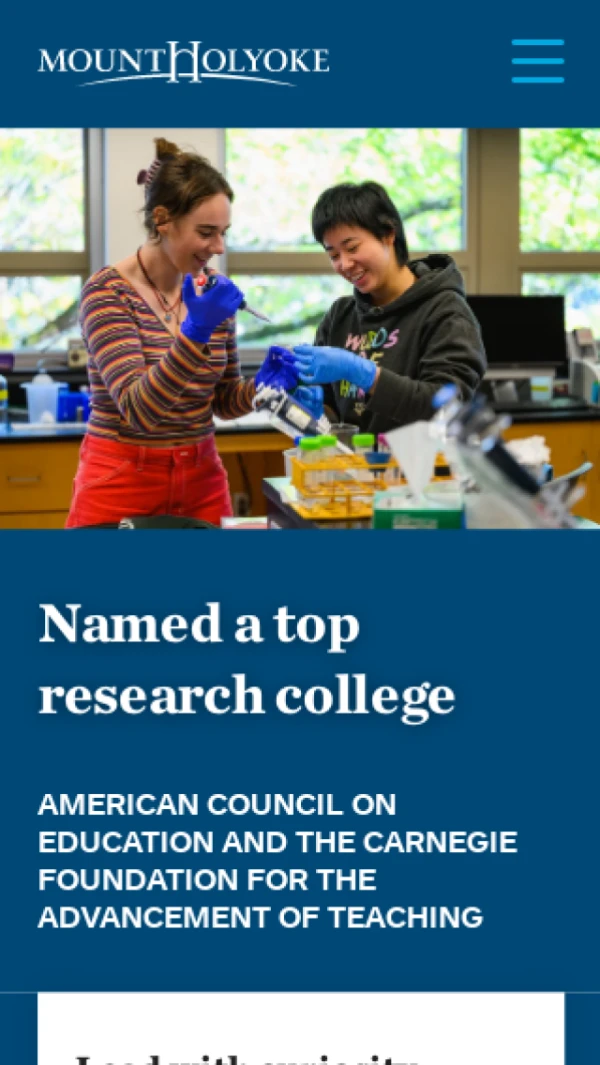Go to Mount Holyoke homepage via logo

pyautogui.click(x=183, y=62)
